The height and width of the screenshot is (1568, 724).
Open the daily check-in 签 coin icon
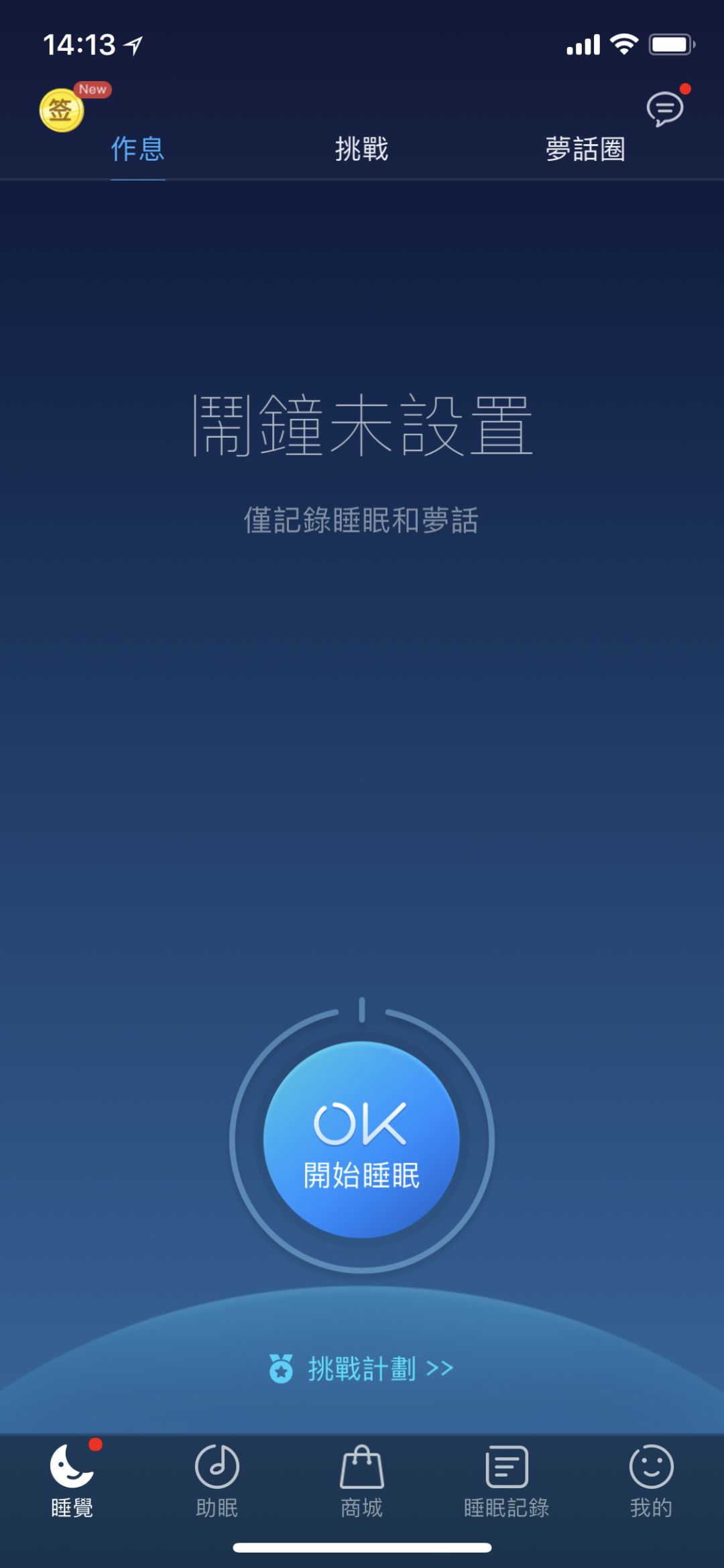[60, 109]
